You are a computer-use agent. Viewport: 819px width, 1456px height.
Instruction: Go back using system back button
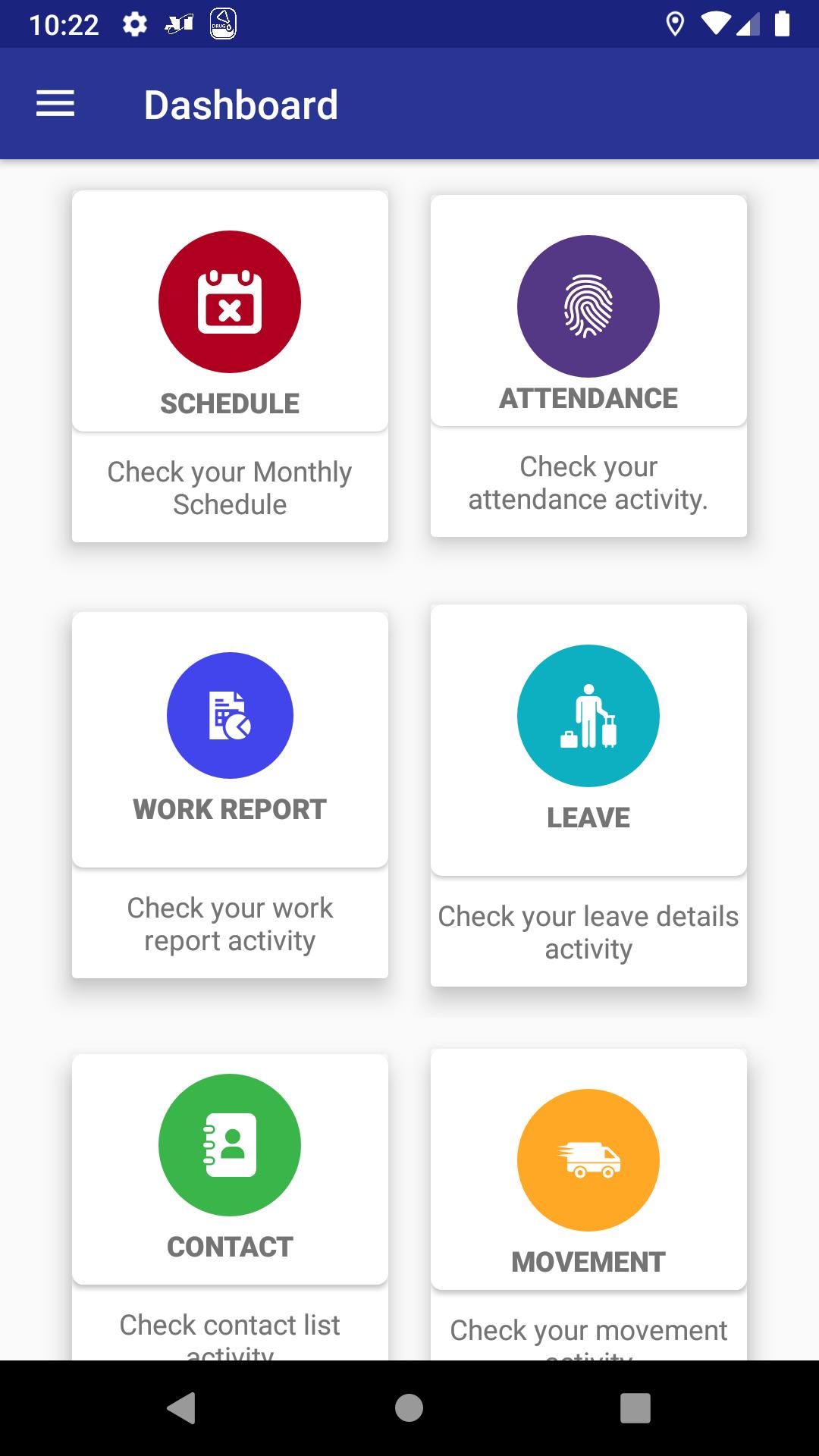pyautogui.click(x=180, y=1407)
